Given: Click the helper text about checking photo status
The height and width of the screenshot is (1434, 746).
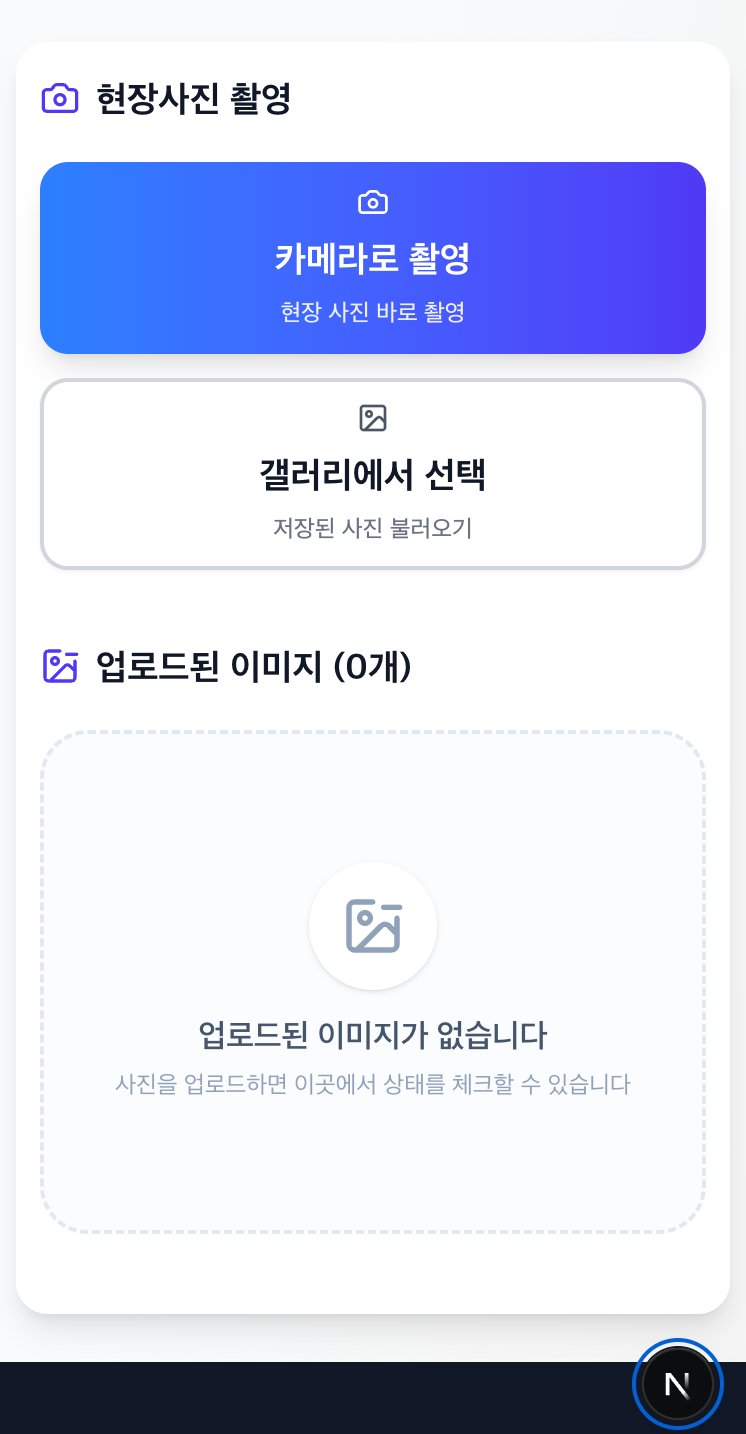Looking at the screenshot, I should (372, 1084).
